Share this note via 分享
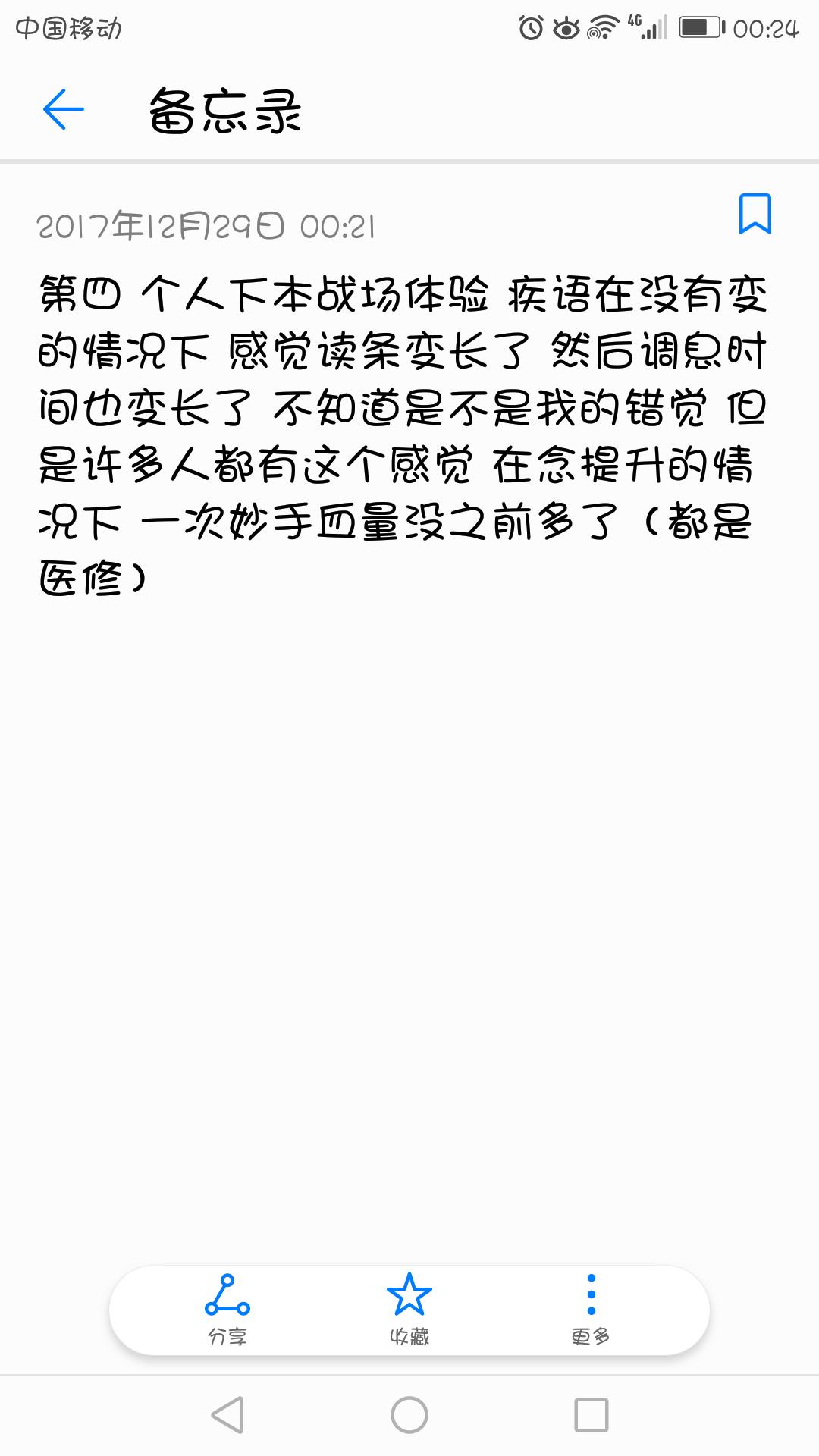The image size is (819, 1456). point(227,1310)
